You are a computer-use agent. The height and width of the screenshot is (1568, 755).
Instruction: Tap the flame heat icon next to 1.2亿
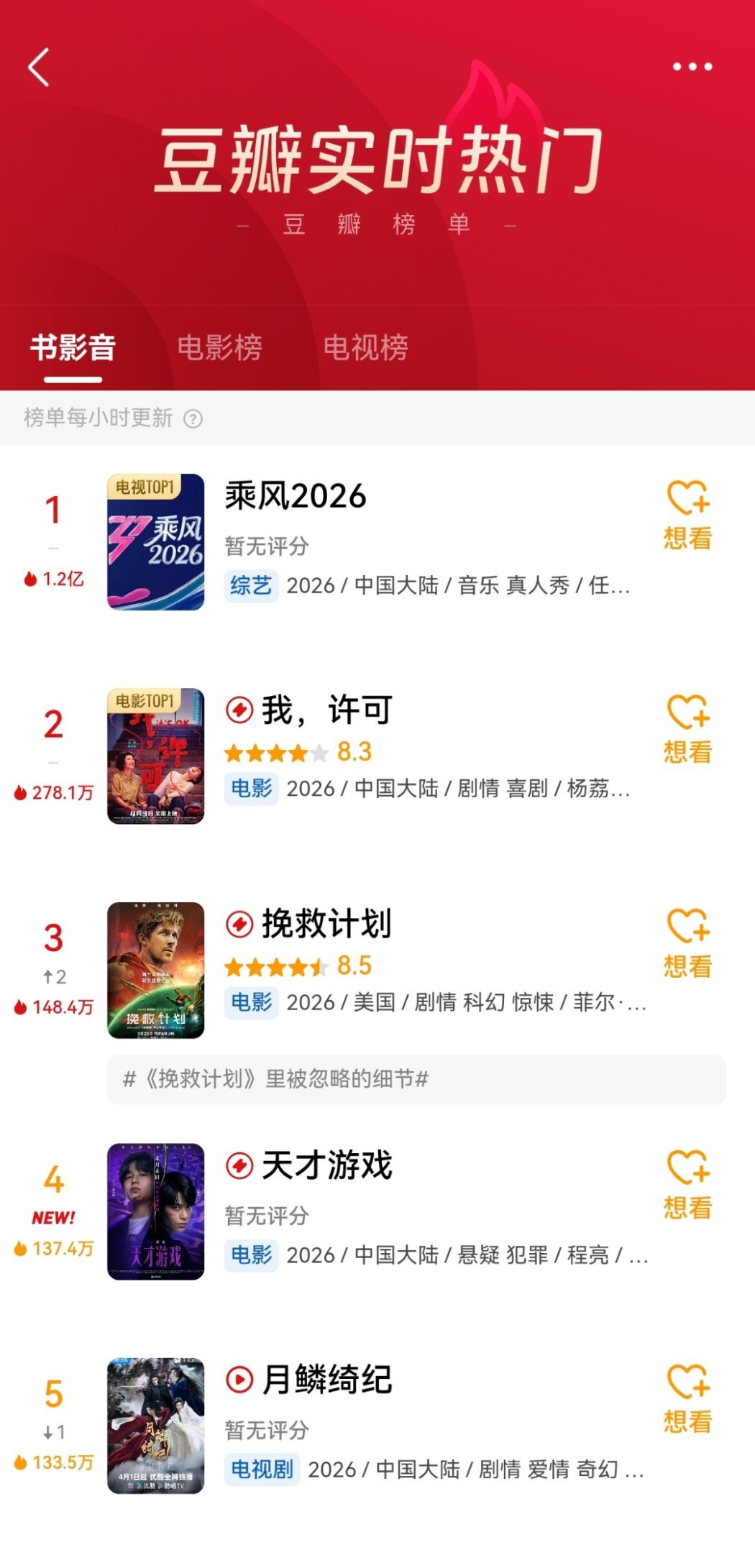(x=31, y=579)
